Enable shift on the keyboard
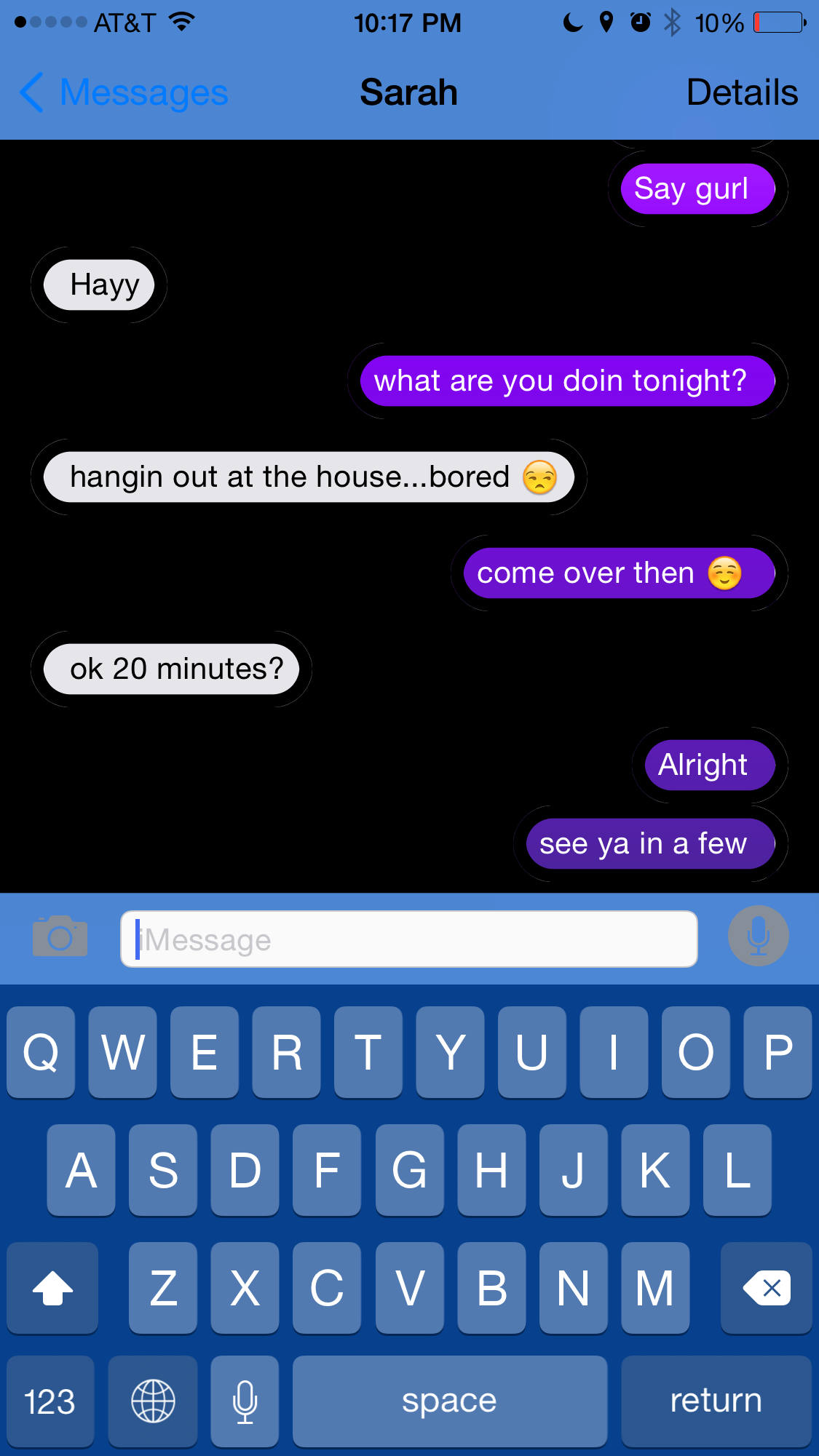Viewport: 819px width, 1456px height. coord(52,1288)
